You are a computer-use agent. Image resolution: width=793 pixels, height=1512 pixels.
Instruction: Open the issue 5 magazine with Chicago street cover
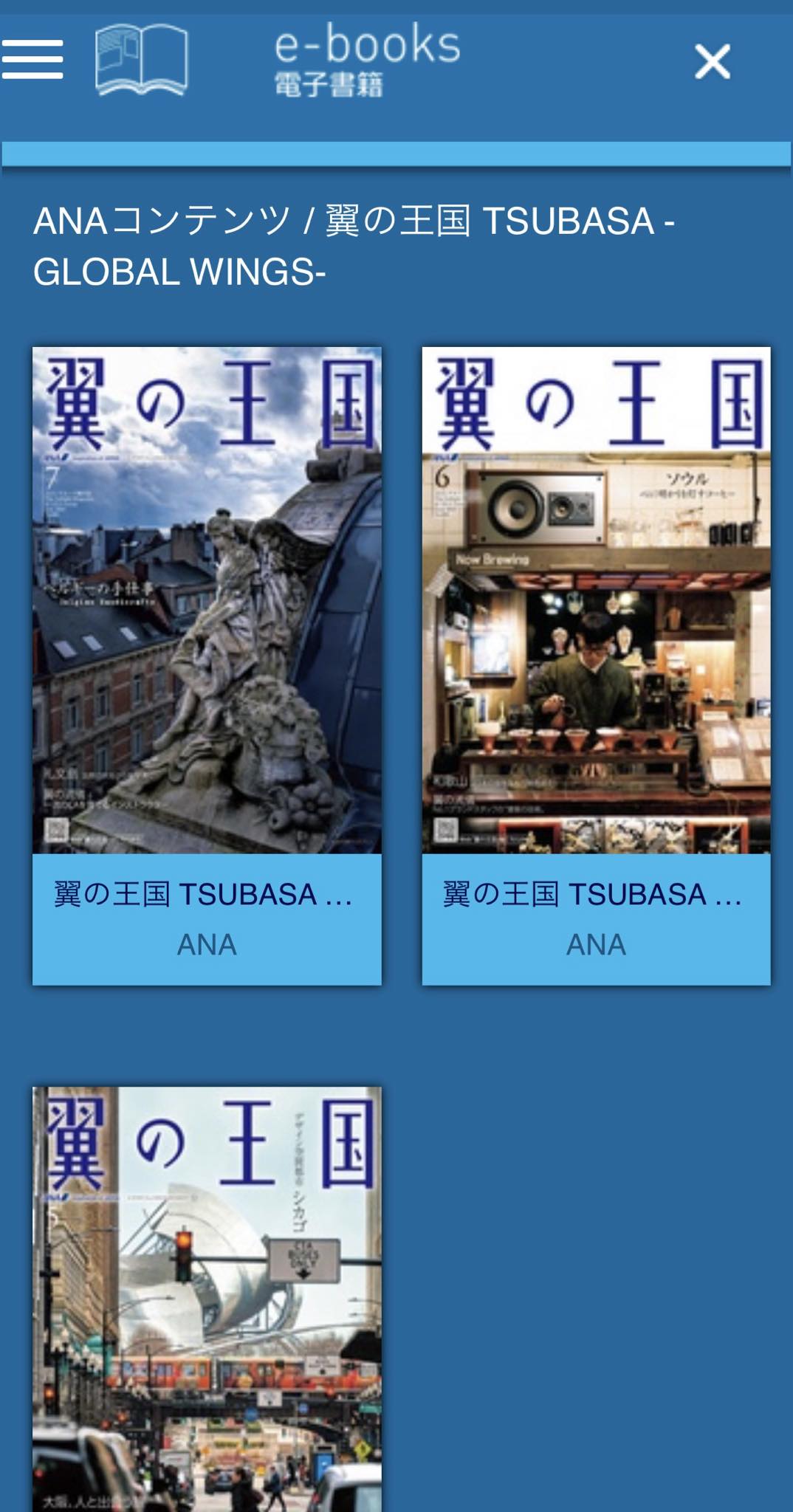click(207, 1299)
